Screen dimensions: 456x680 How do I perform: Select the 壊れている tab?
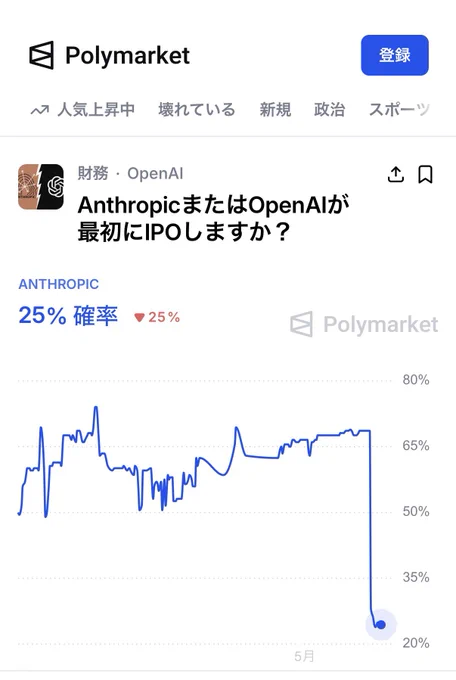click(197, 110)
